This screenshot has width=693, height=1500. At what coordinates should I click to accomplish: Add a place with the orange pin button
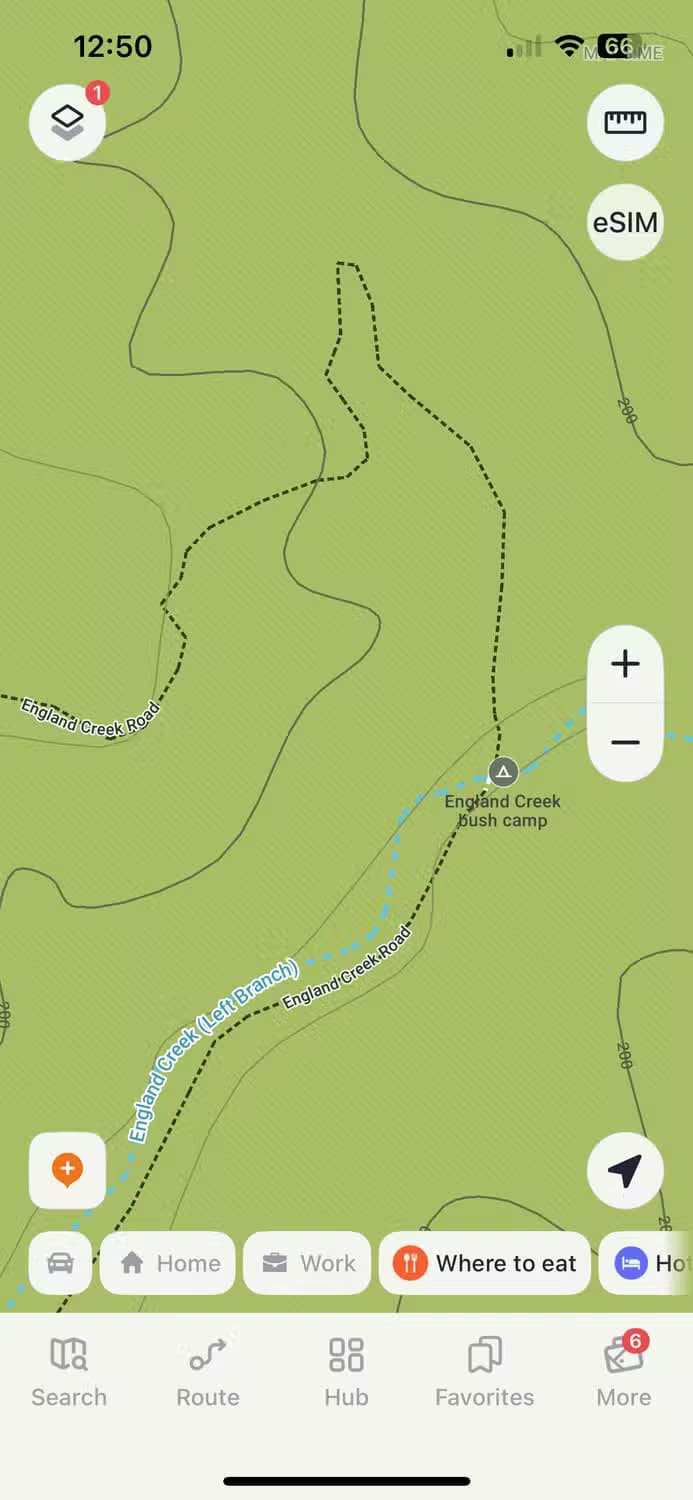pos(67,1170)
